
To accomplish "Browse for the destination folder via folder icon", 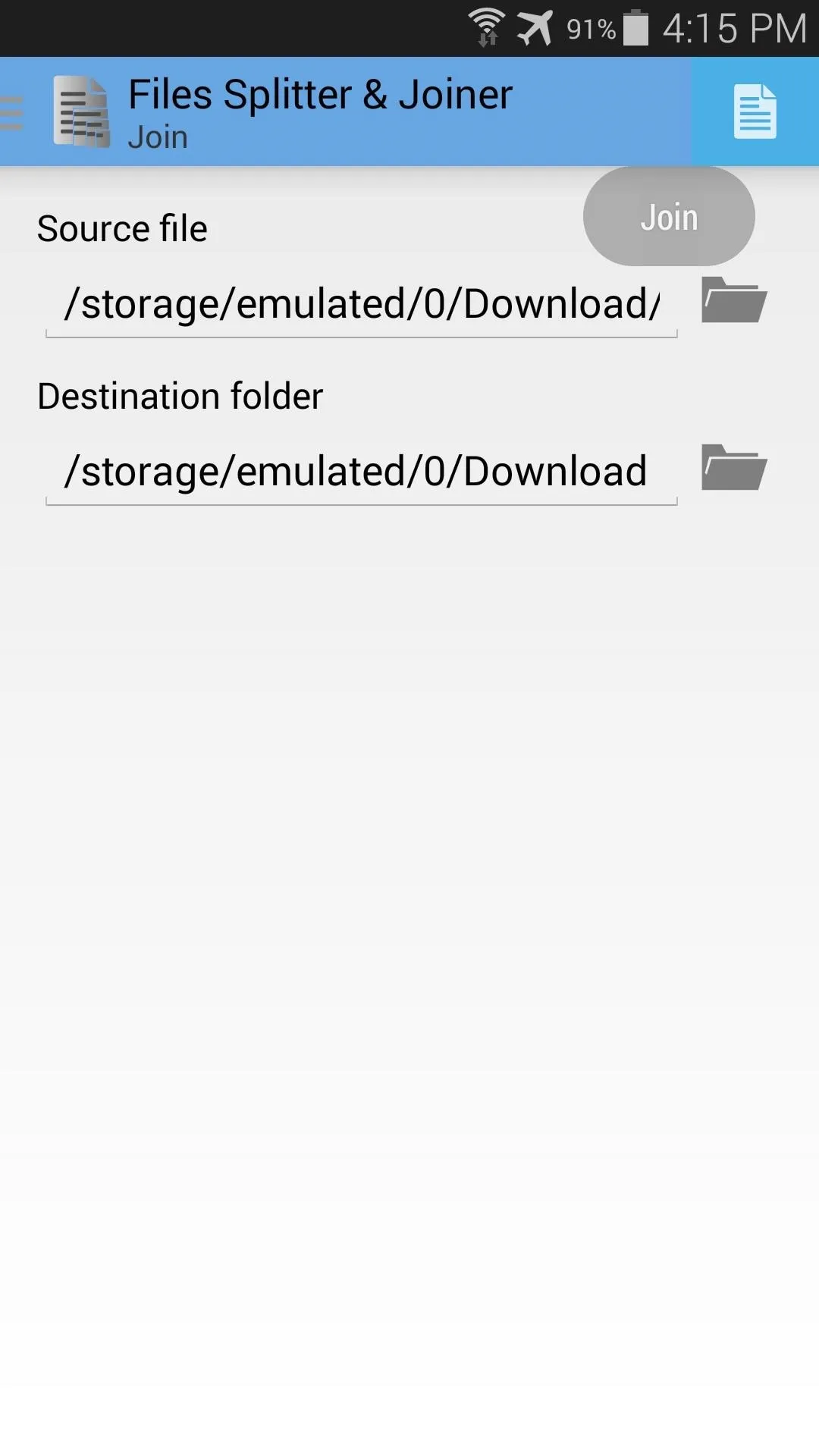I will click(x=734, y=468).
